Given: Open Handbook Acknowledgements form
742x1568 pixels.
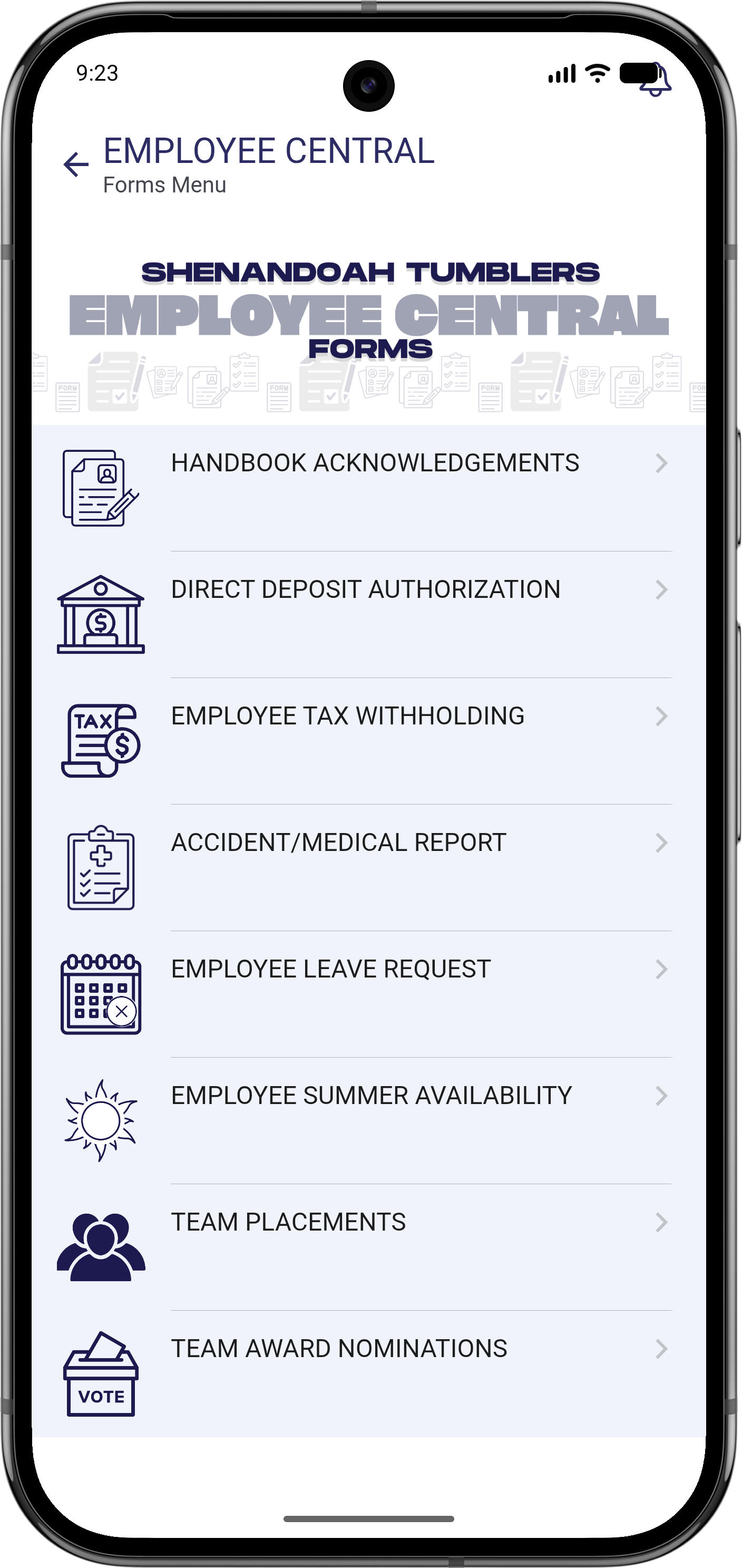Looking at the screenshot, I should (x=375, y=464).
